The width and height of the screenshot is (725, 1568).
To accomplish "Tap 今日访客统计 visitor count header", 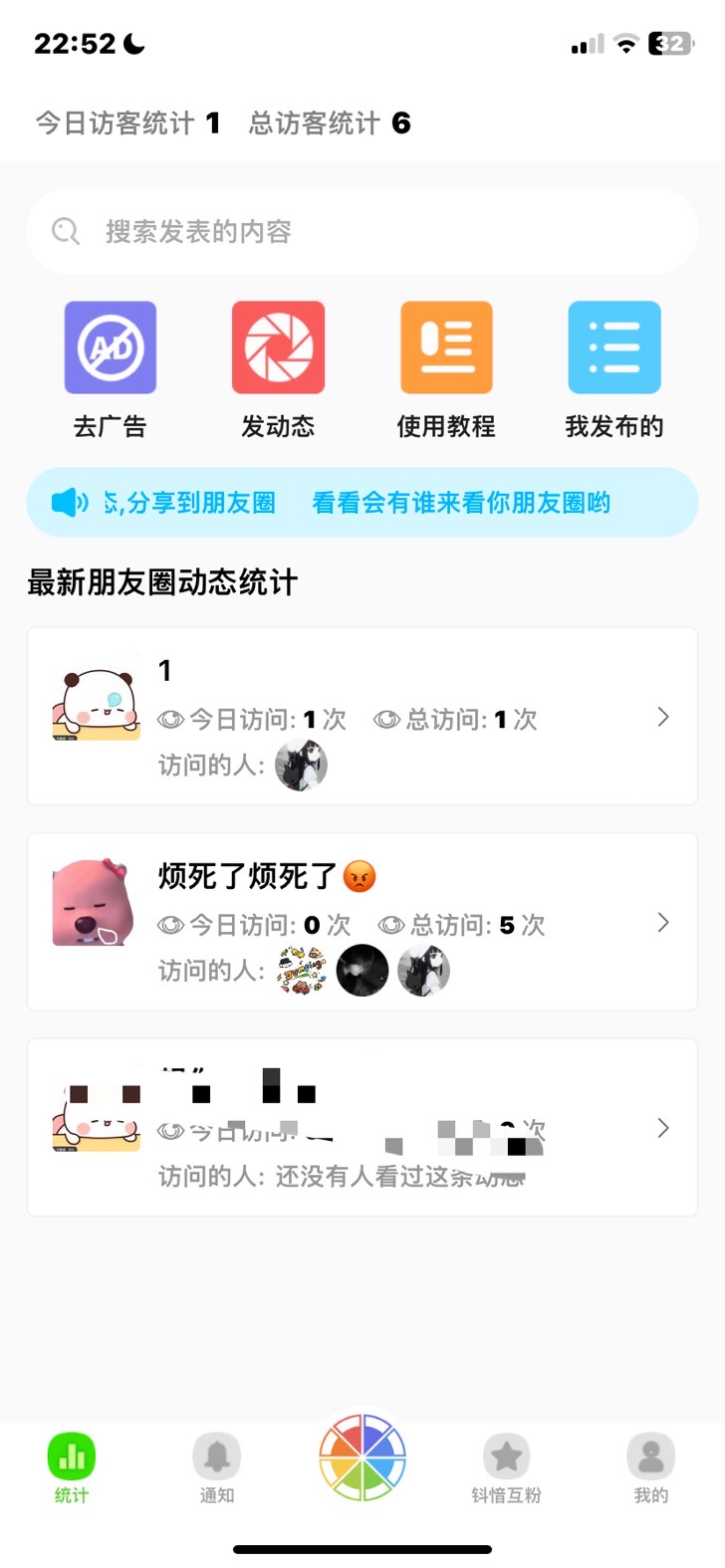I will (123, 123).
